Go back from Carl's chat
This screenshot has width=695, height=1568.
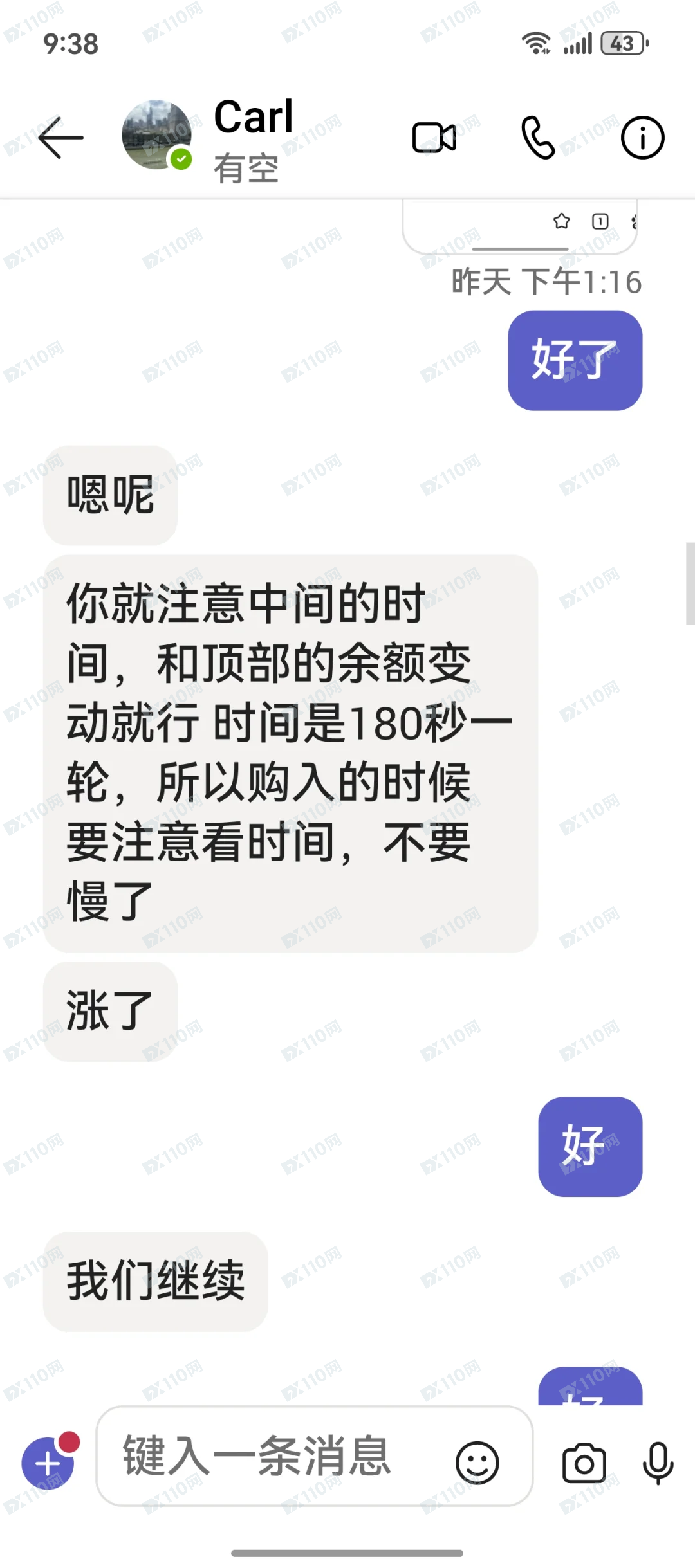[x=61, y=138]
